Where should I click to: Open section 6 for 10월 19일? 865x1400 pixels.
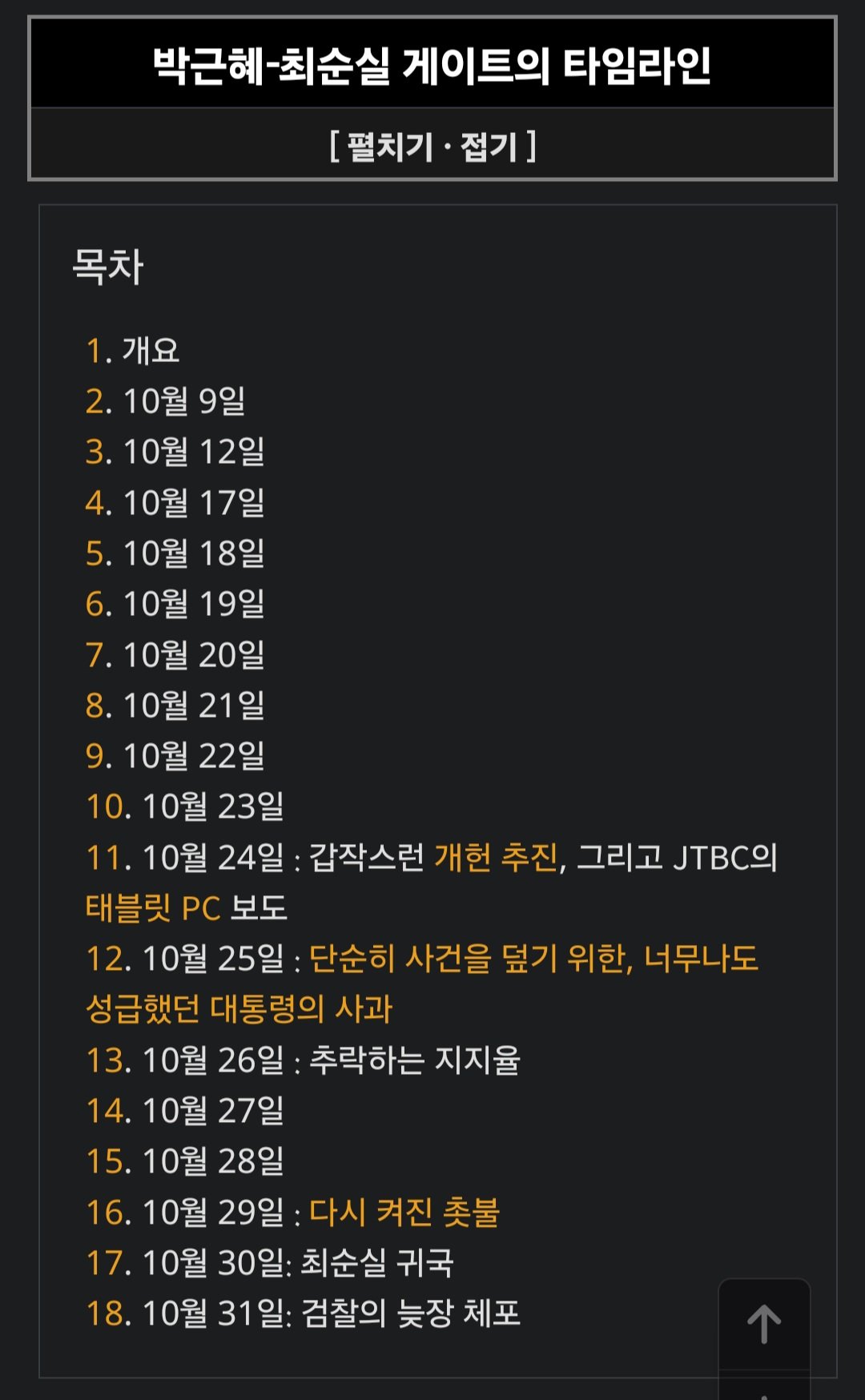97,604
